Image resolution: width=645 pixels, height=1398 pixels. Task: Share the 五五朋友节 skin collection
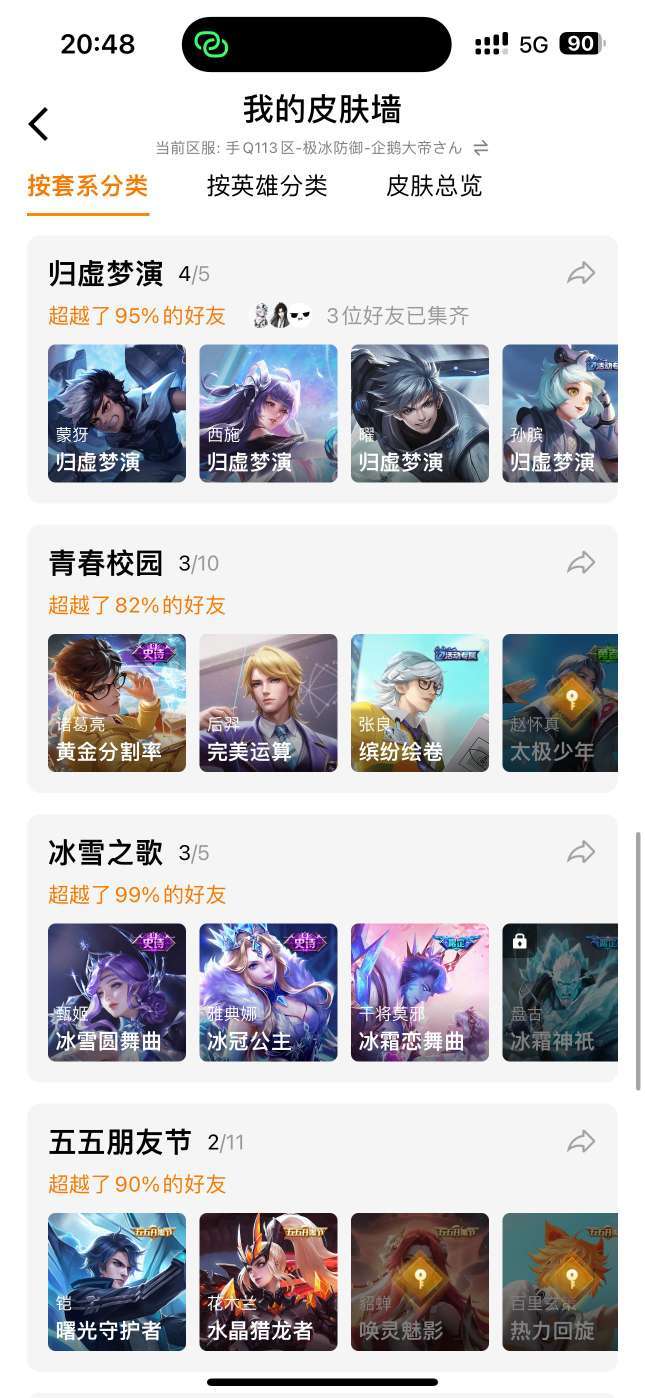point(581,1141)
